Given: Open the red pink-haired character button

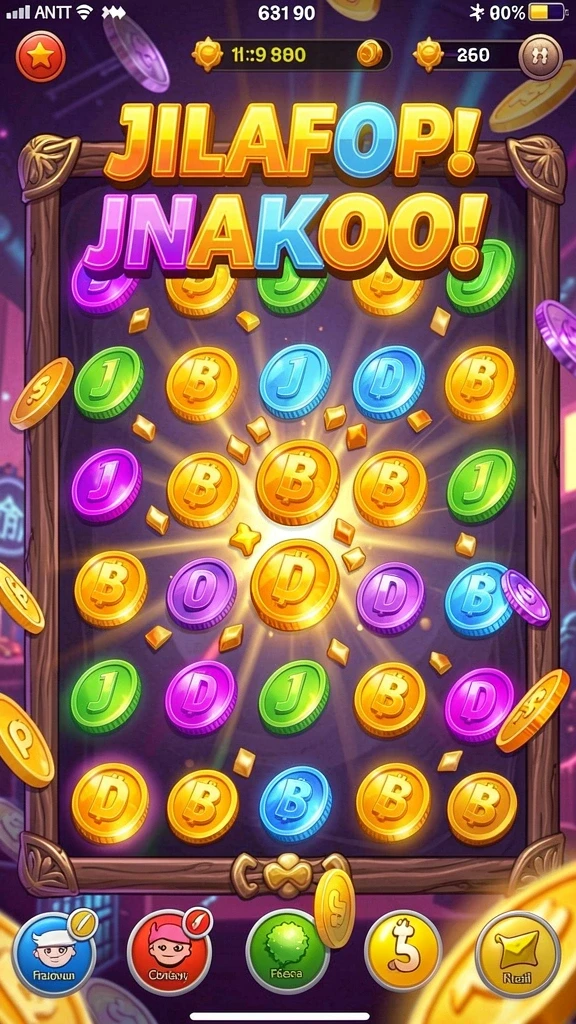Looking at the screenshot, I should pos(169,953).
